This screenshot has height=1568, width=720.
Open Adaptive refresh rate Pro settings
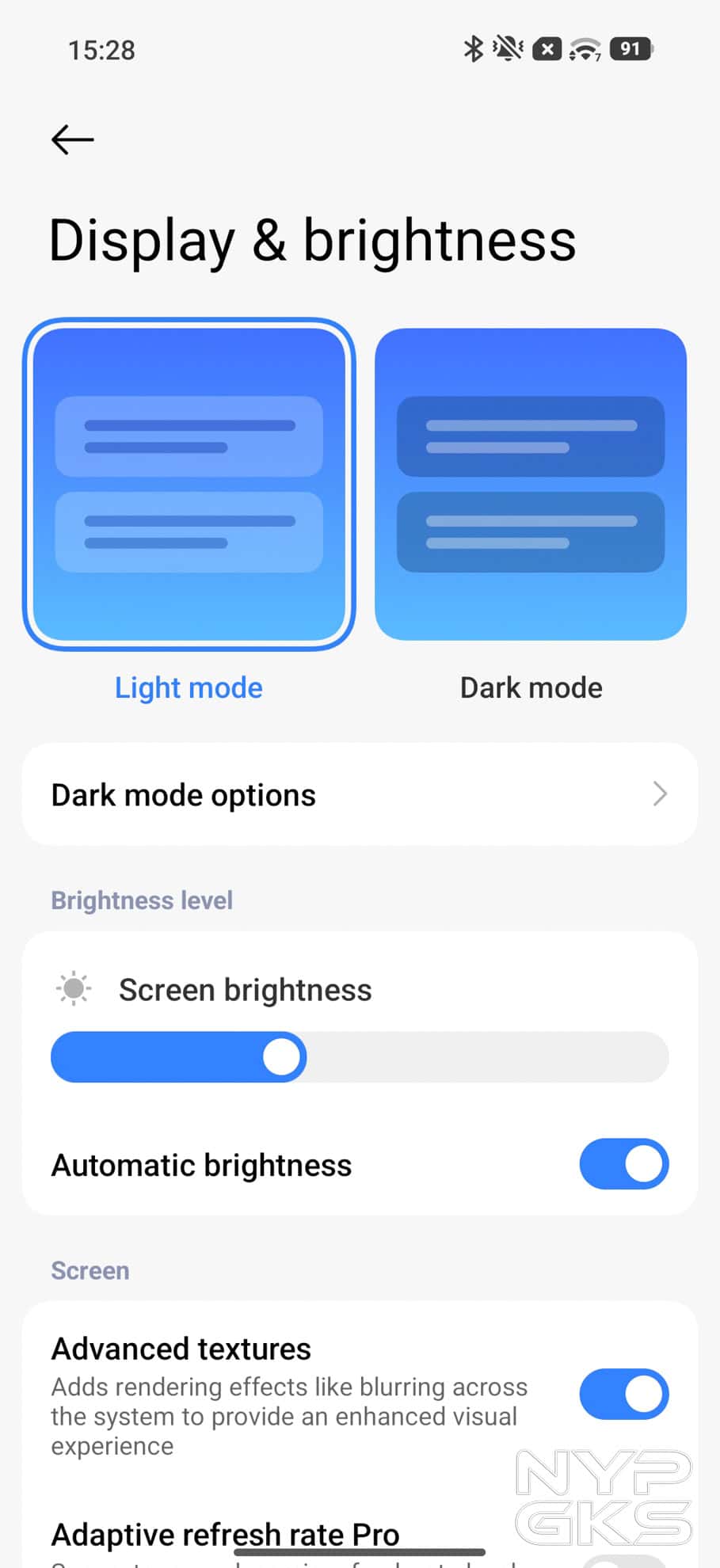(x=224, y=1534)
